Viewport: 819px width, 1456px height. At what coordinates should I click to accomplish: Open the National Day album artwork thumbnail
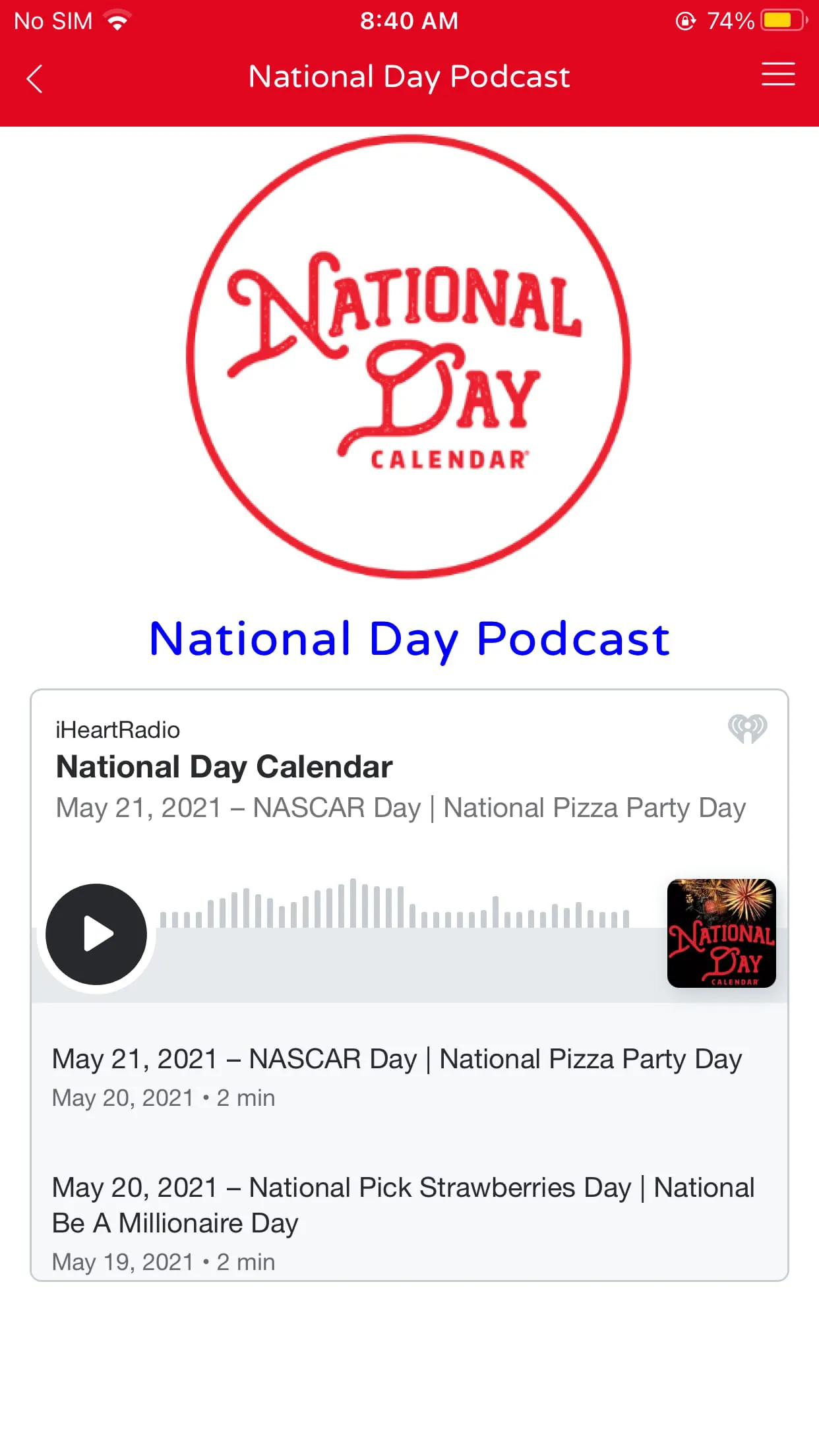pos(721,933)
